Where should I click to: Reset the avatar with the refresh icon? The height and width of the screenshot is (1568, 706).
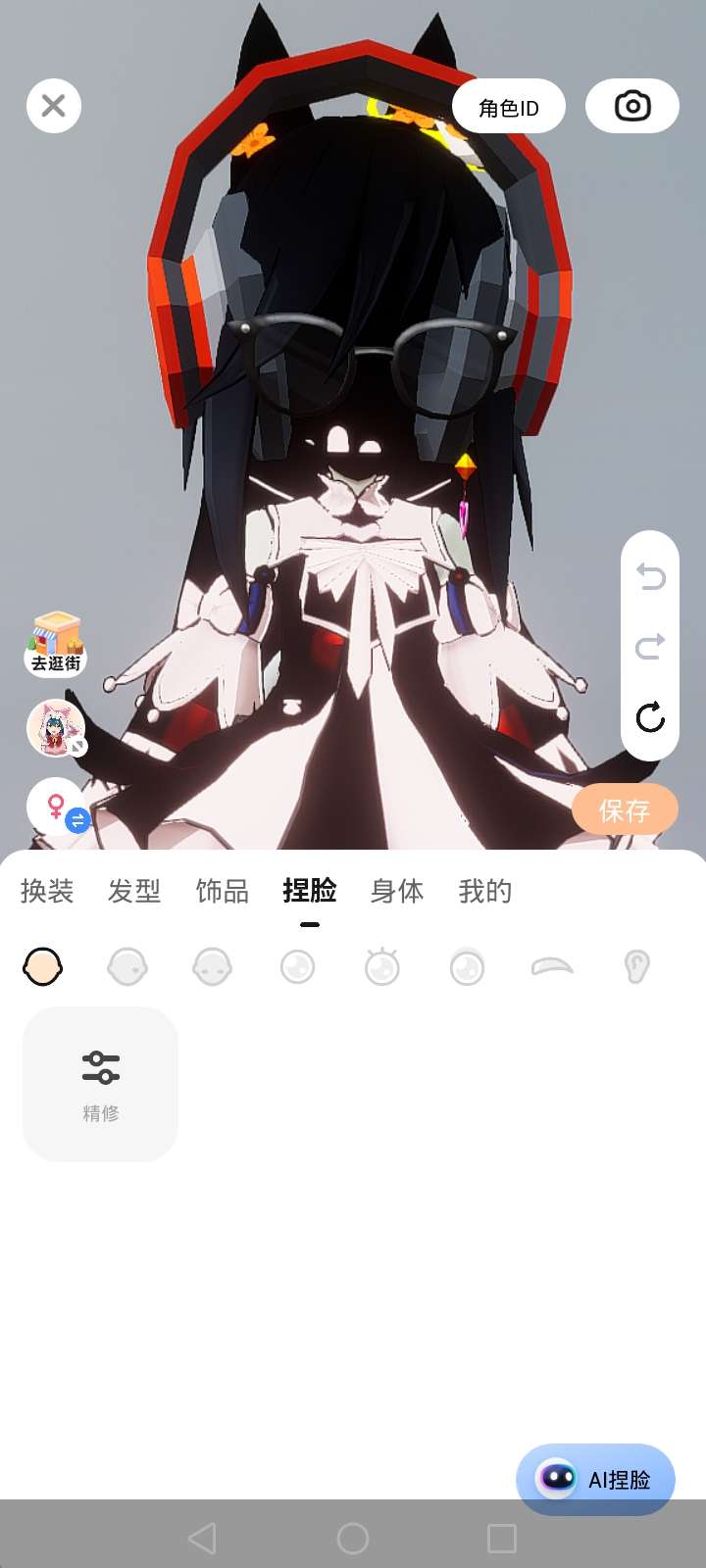tap(650, 717)
